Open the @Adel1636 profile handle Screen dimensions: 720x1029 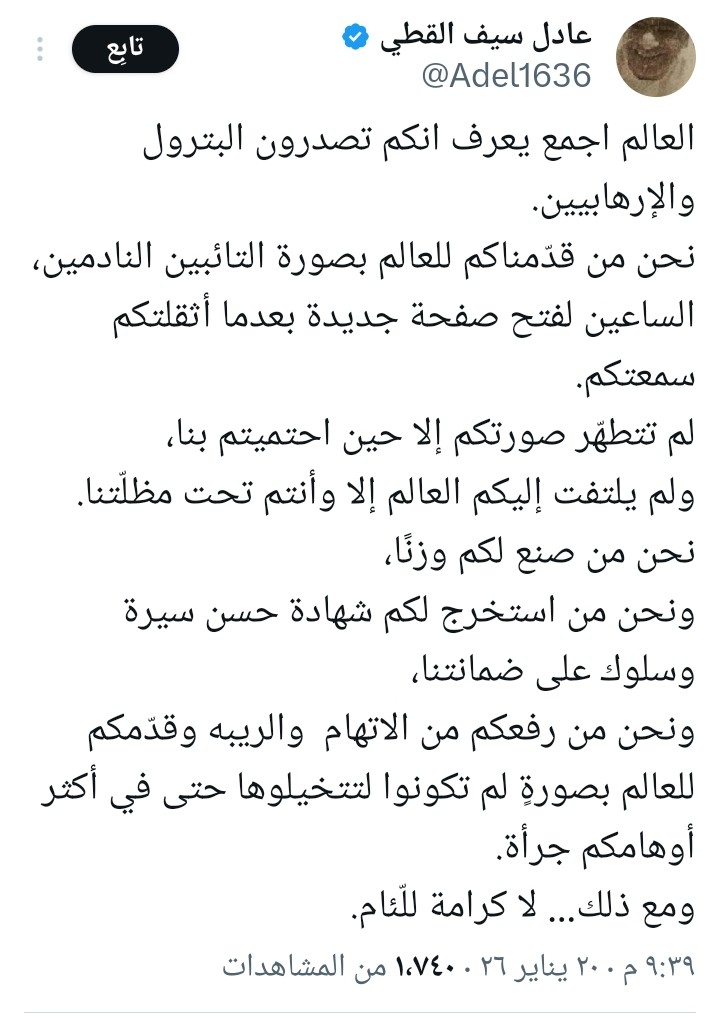point(506,75)
